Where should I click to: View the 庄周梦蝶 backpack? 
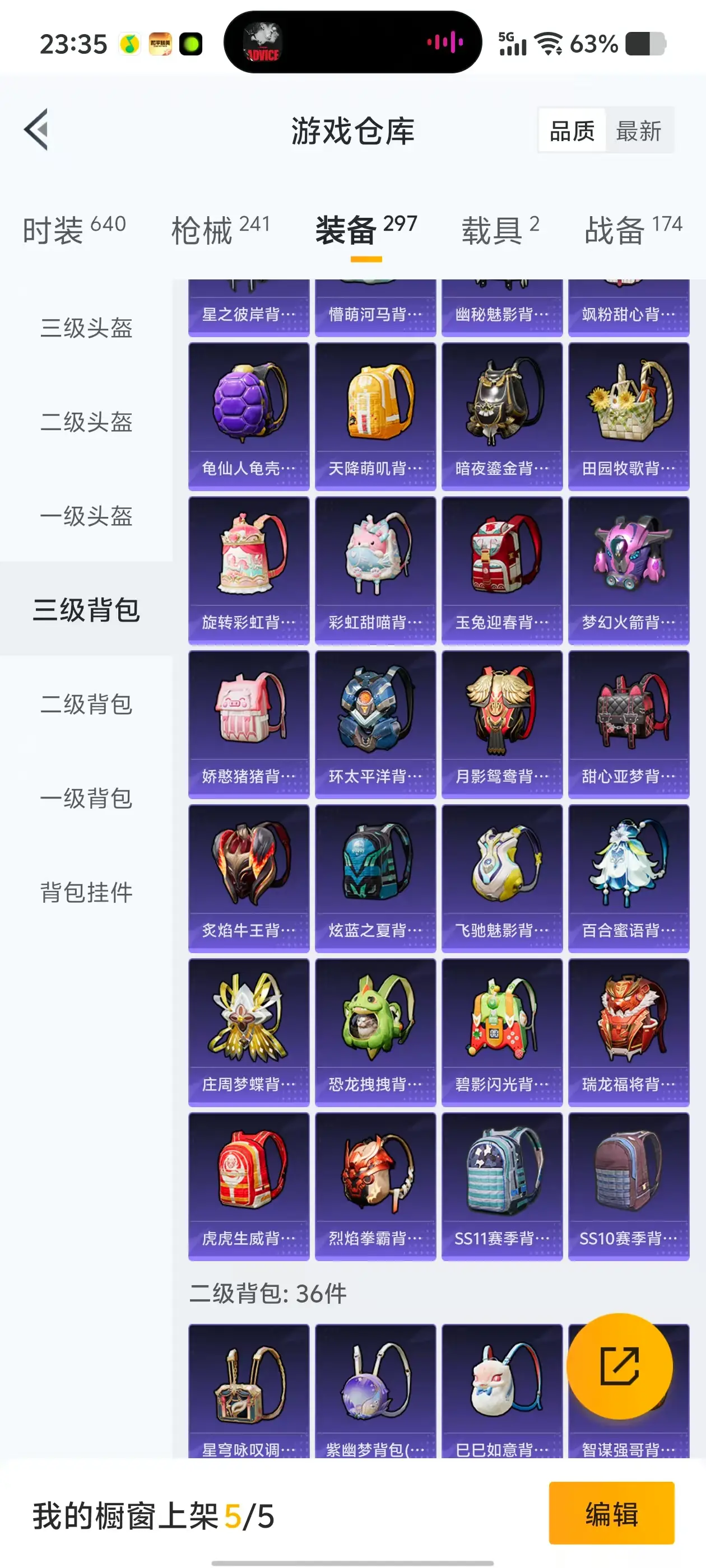(x=249, y=1032)
